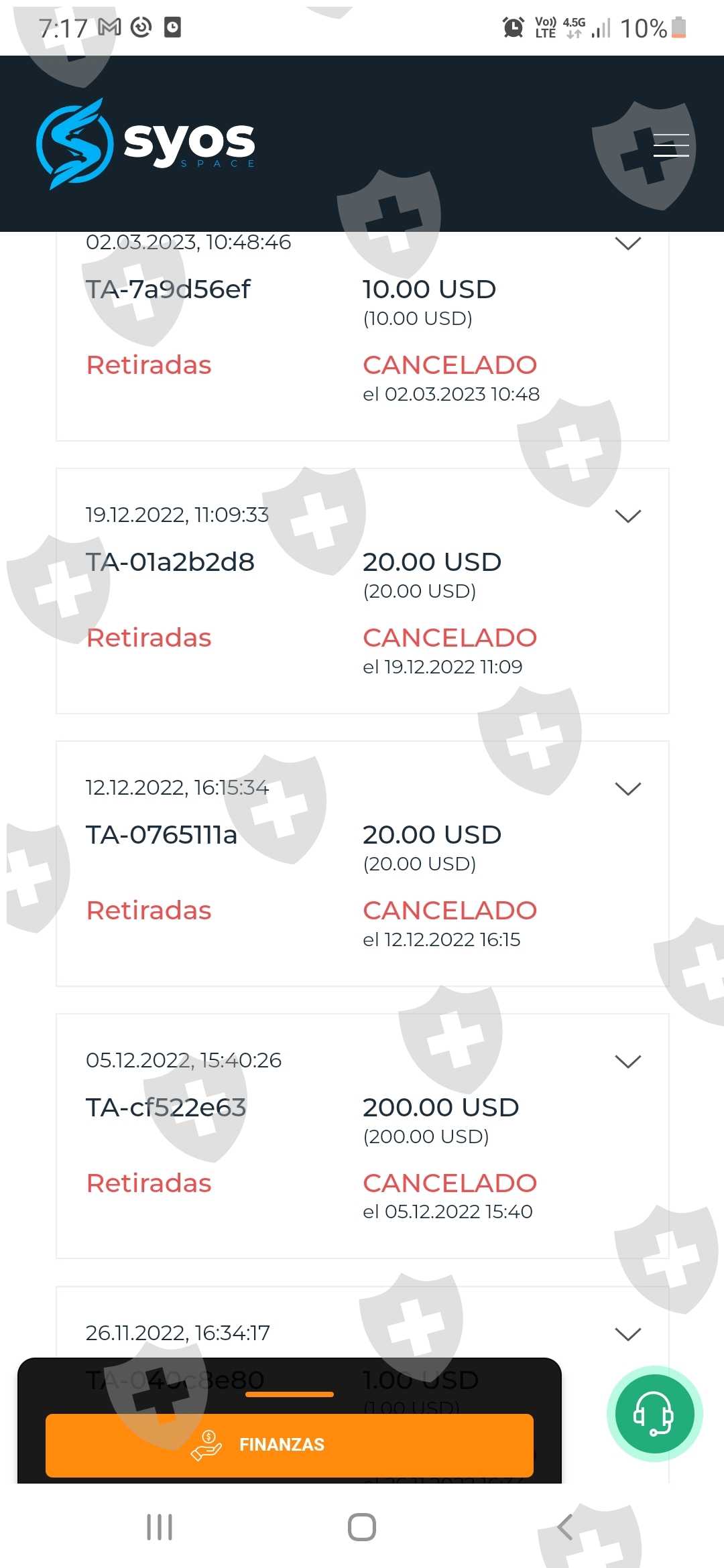
Task: Go to the home screen
Action: tap(361, 1527)
